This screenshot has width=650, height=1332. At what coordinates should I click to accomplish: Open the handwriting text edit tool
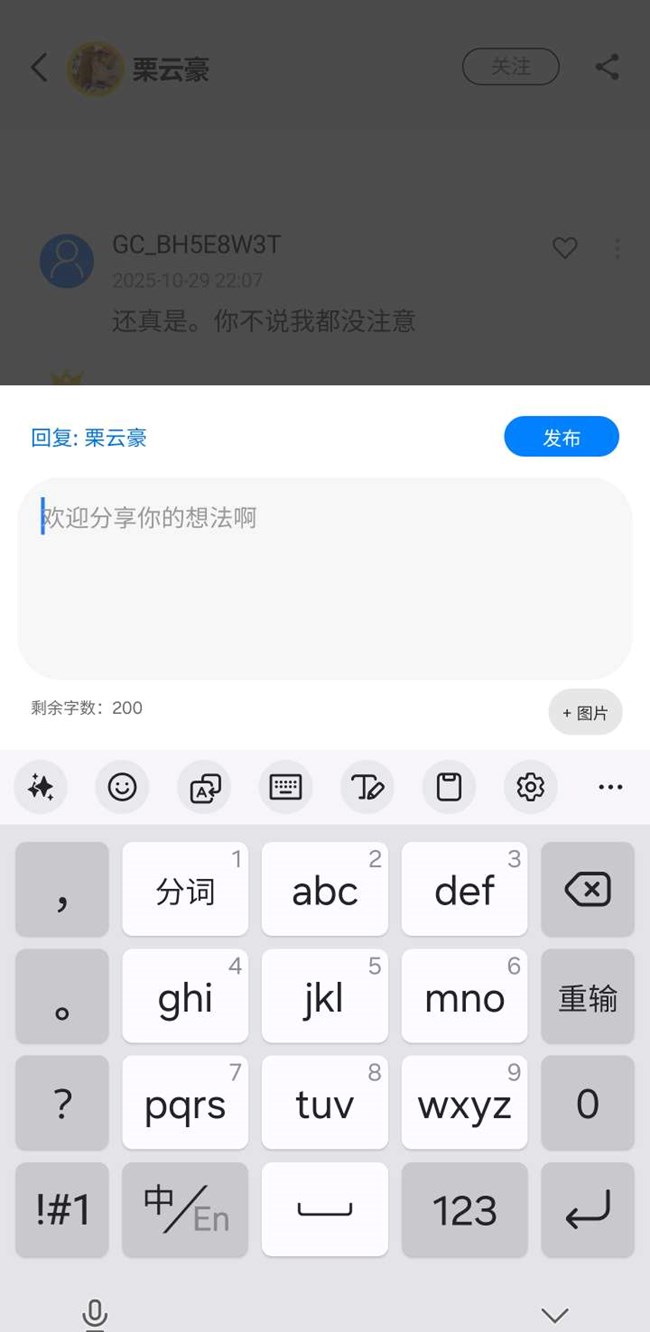click(367, 787)
